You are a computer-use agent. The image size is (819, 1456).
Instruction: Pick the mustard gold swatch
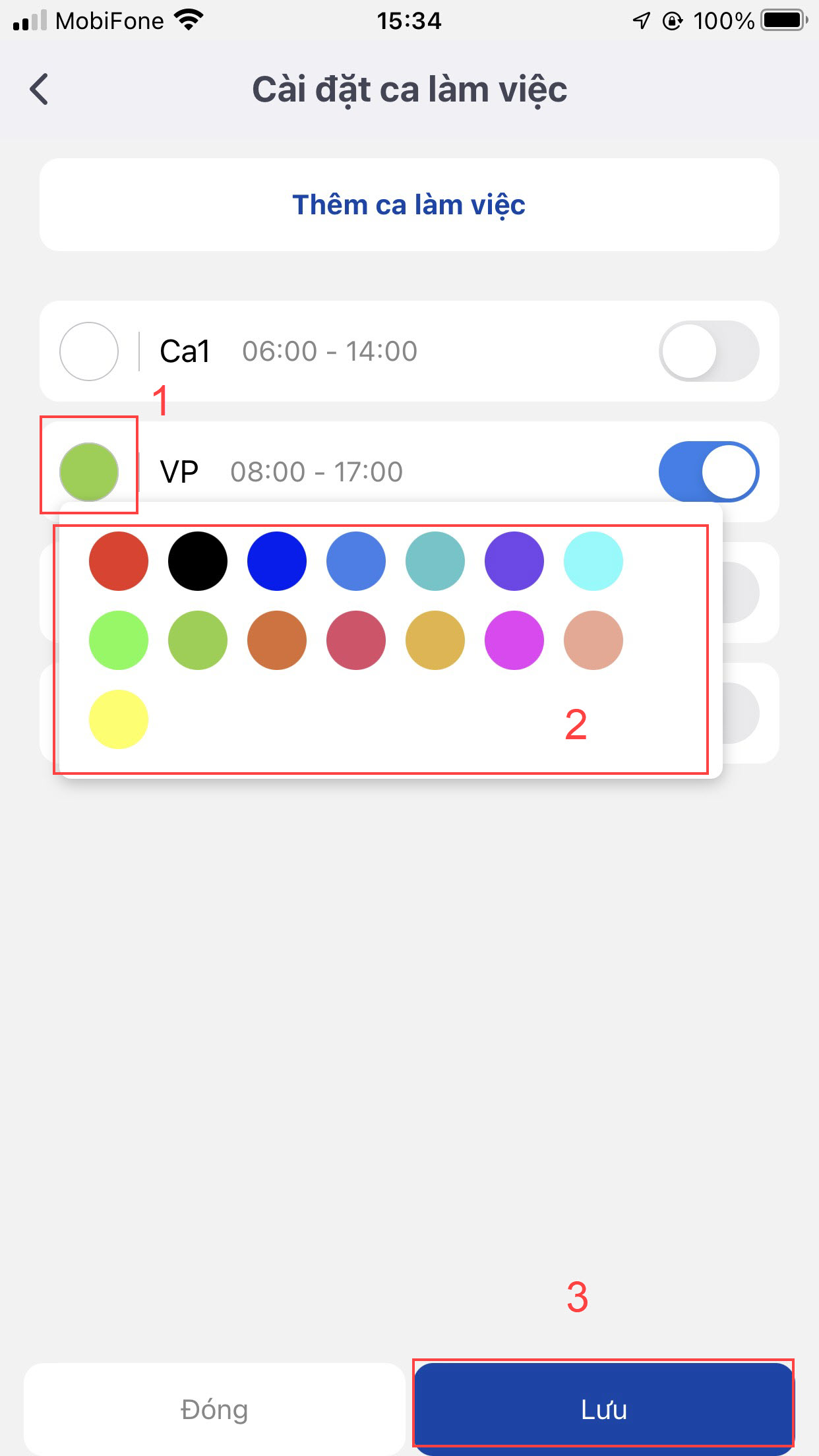tap(435, 640)
